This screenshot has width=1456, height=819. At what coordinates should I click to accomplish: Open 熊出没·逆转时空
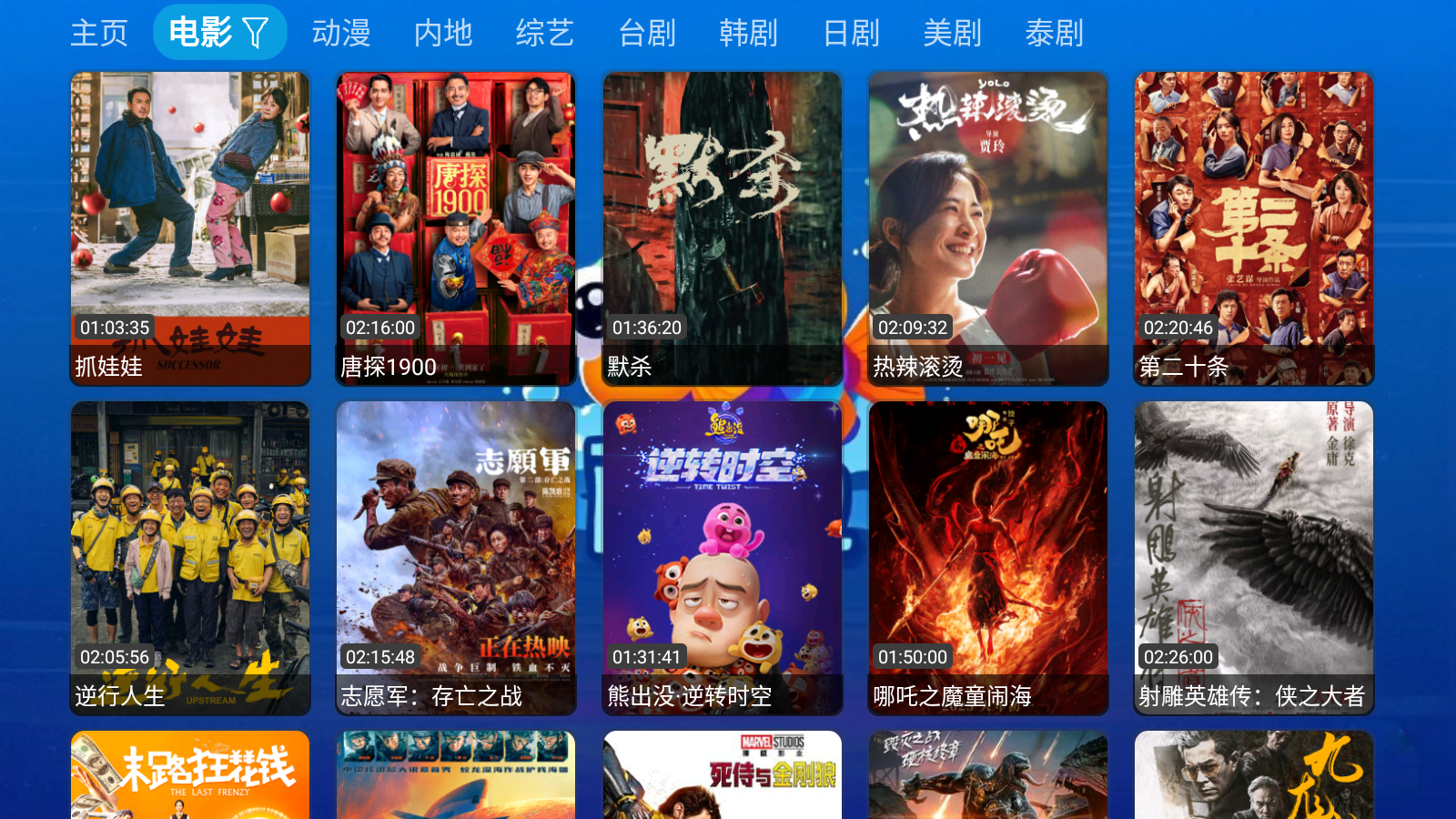(x=723, y=557)
